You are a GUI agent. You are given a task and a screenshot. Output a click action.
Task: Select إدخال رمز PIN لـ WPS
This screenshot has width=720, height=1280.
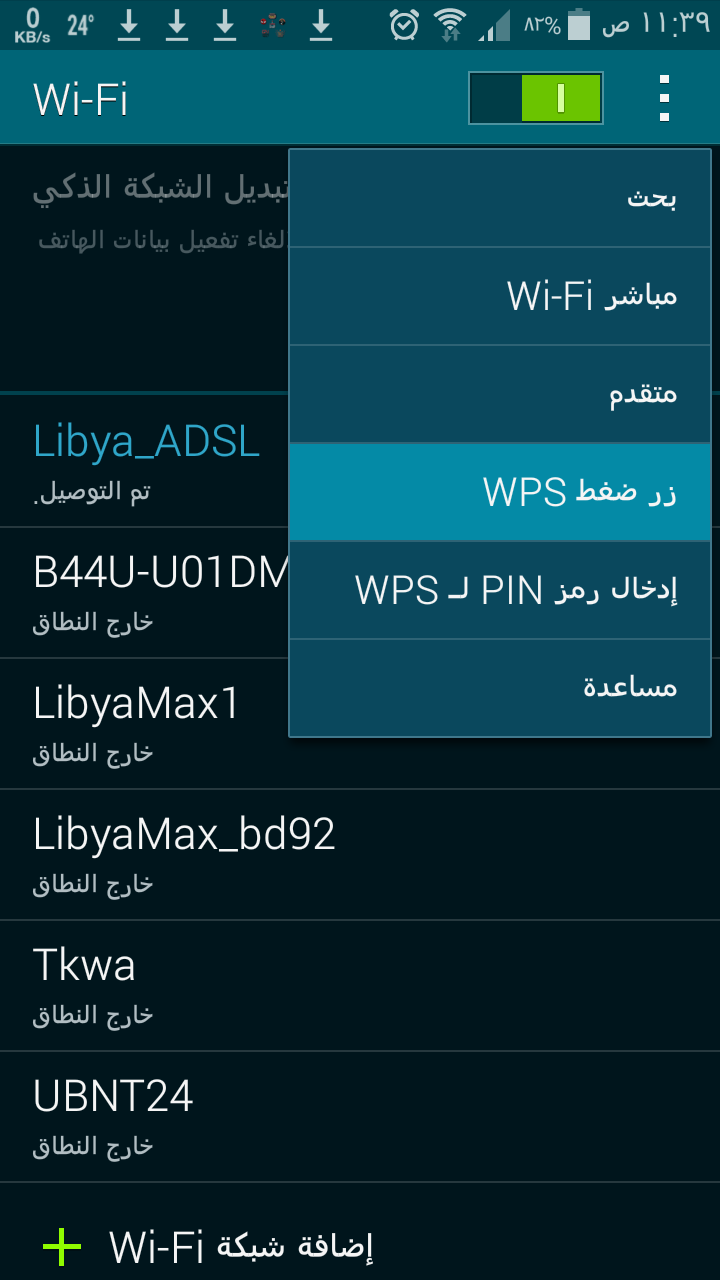(500, 591)
